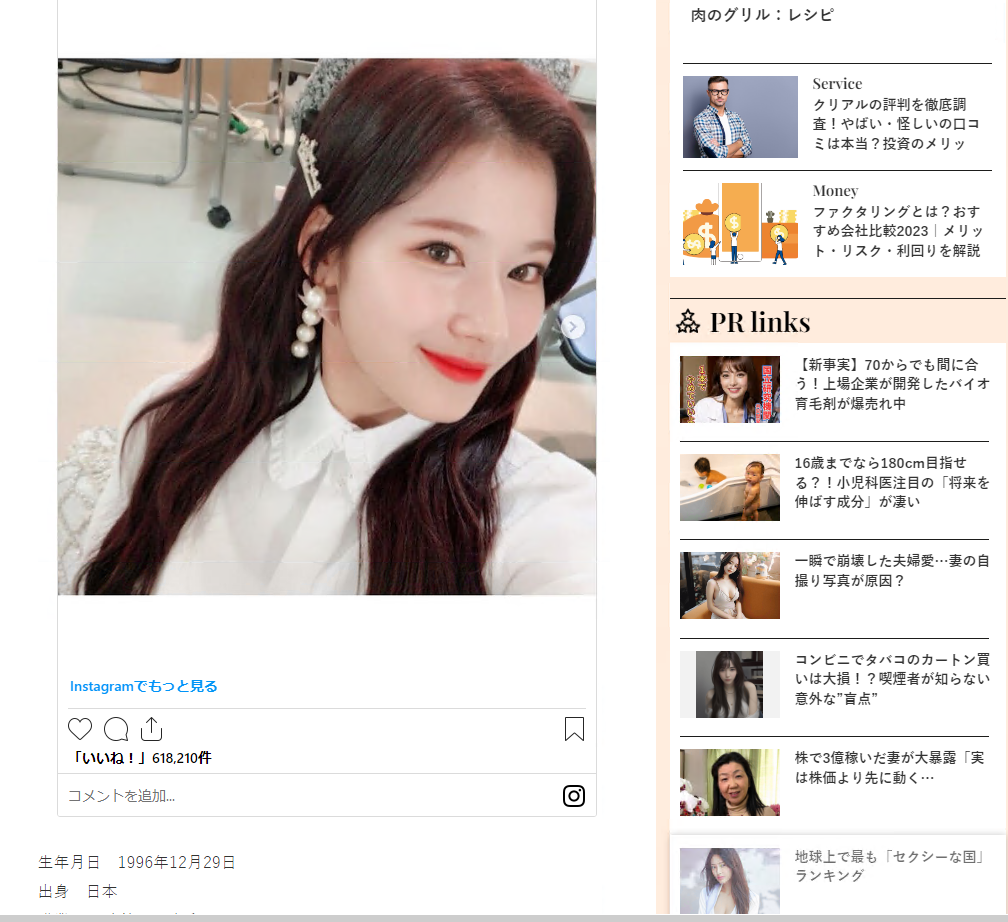Tap the 'コメントを追加...' comment field
Image resolution: width=1008 pixels, height=922 pixels.
pyautogui.click(x=300, y=796)
